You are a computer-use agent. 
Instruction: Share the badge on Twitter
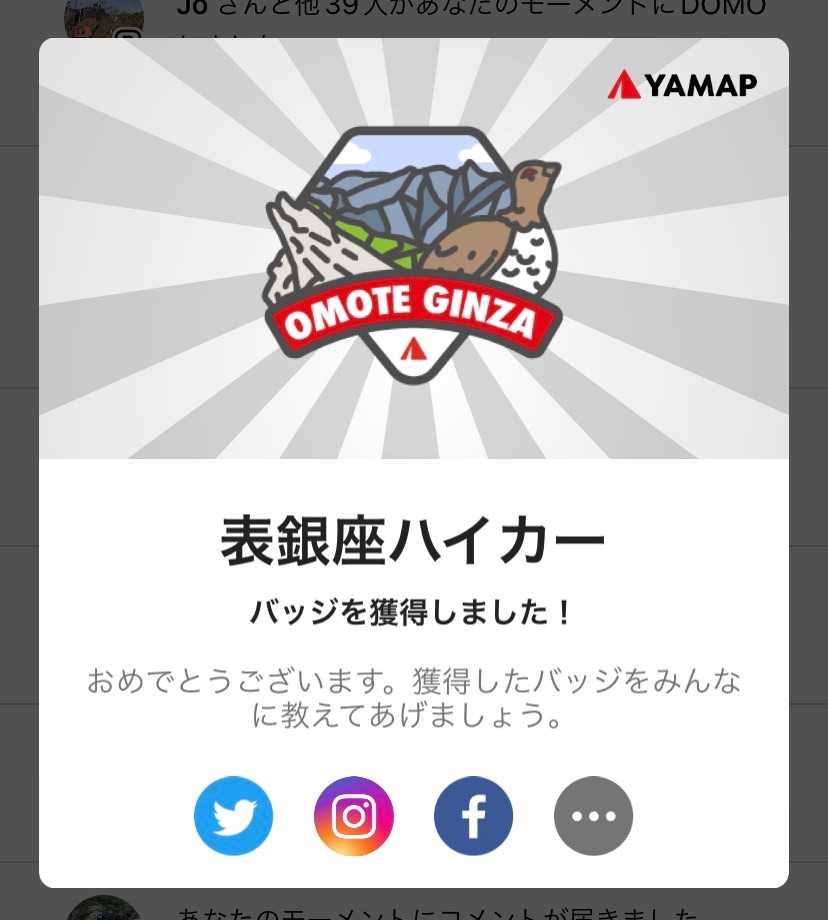point(233,816)
